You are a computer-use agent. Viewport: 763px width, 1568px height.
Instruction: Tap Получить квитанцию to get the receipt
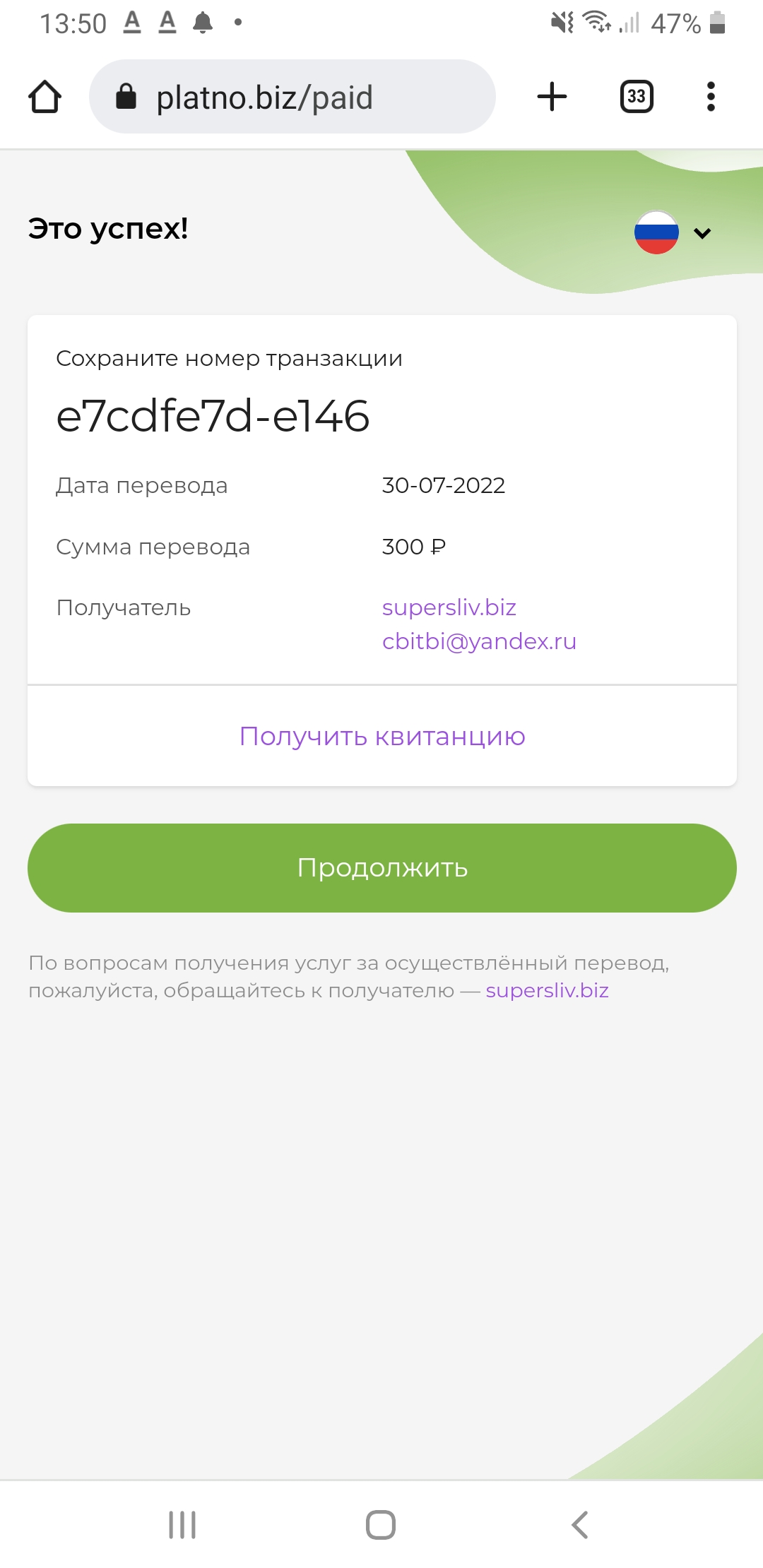[x=382, y=736]
